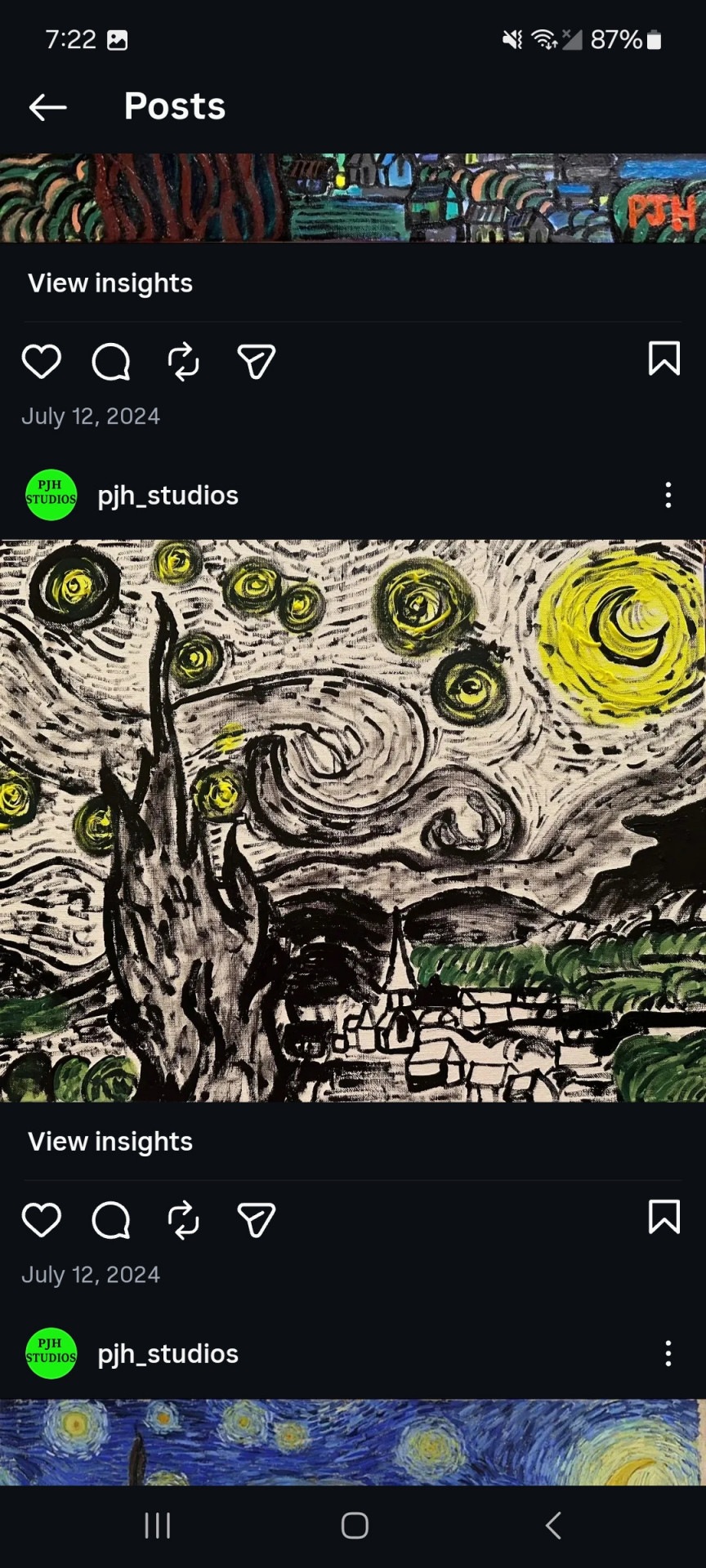Image resolution: width=706 pixels, height=1568 pixels.
Task: Share the black-and-white Starry Night post
Action: coord(256,1220)
